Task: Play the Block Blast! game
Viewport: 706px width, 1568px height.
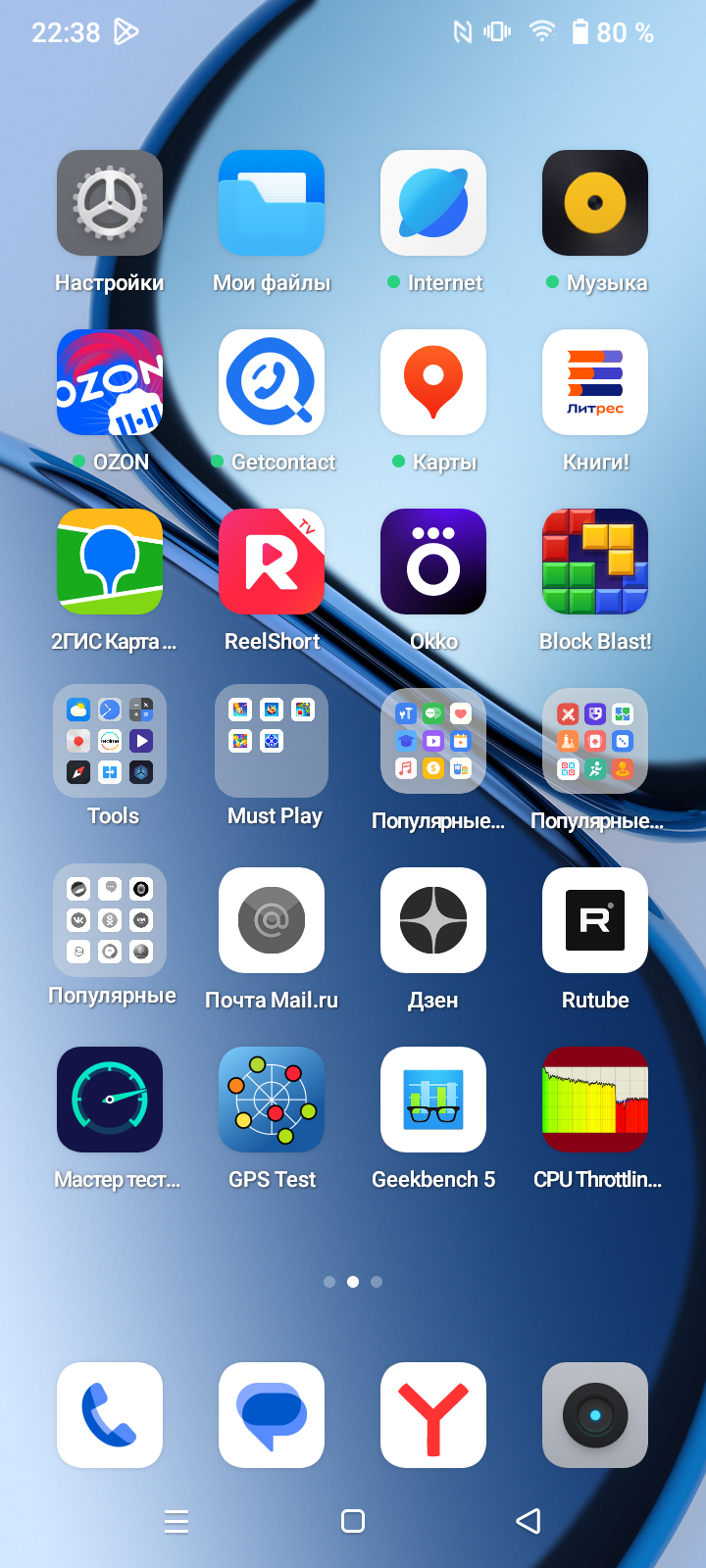Action: [x=595, y=562]
